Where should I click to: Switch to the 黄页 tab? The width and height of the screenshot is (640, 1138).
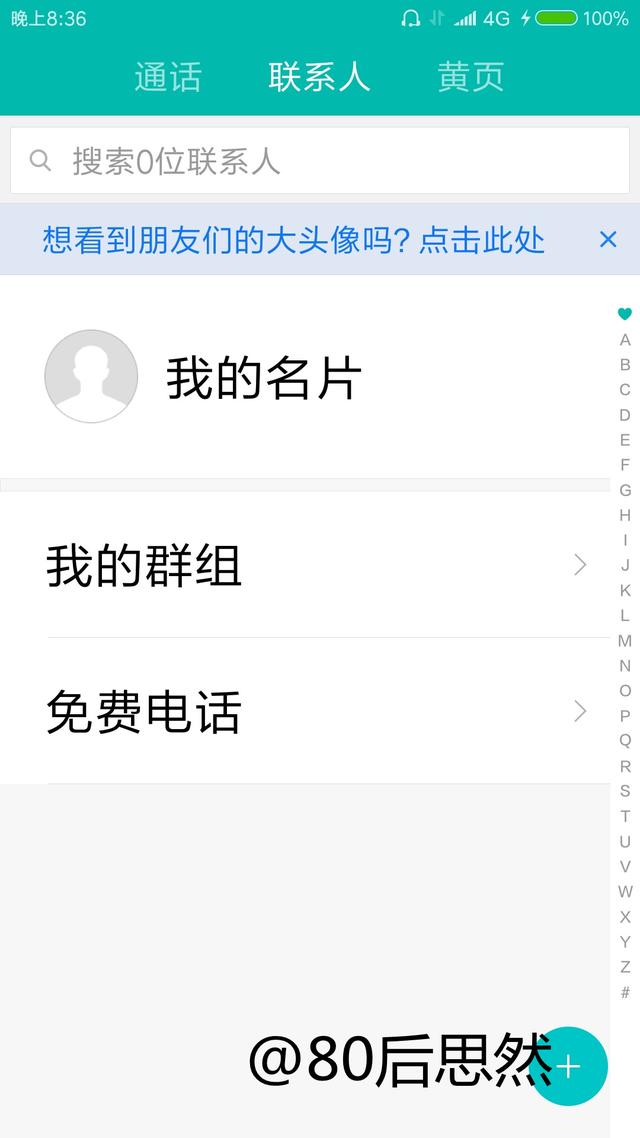(471, 77)
